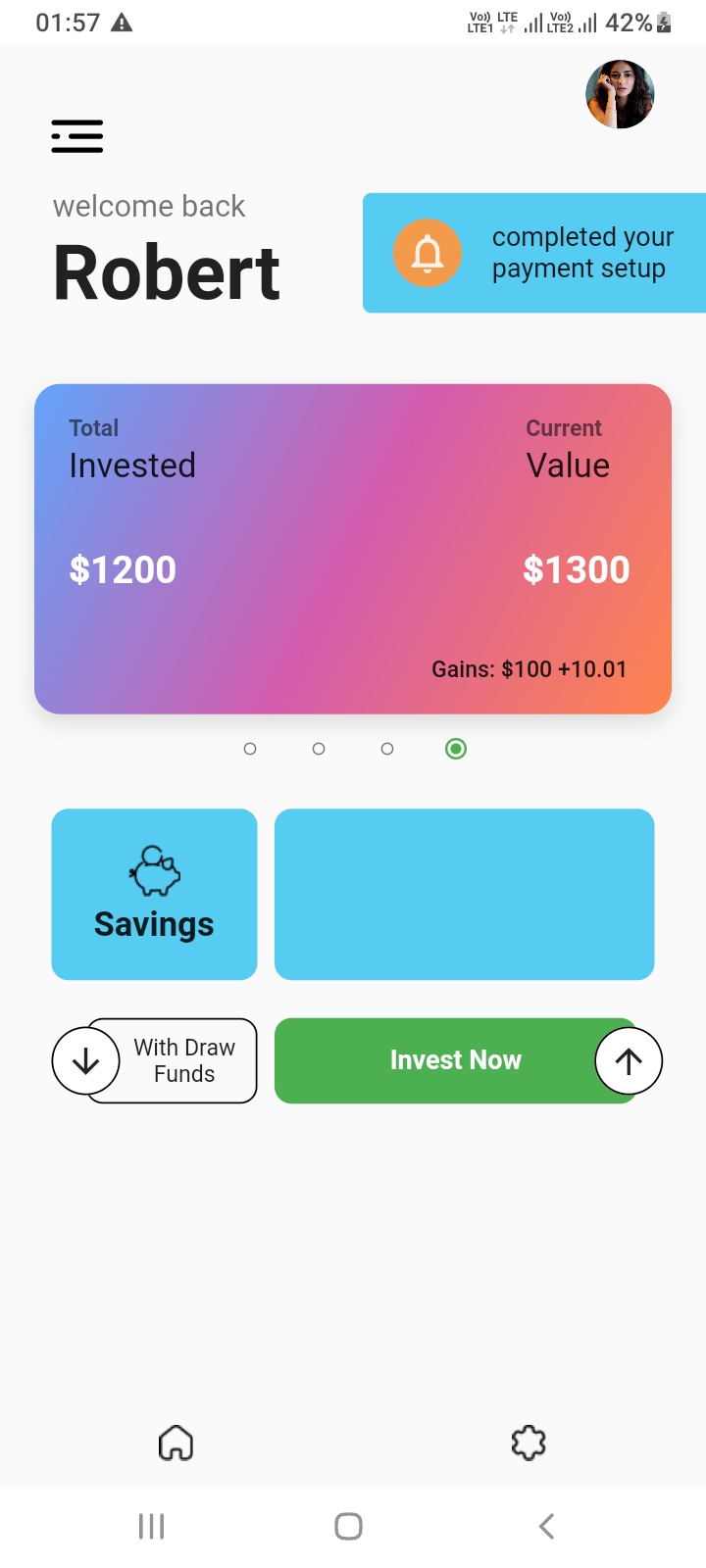Go back using the system back button
This screenshot has width=706, height=1568.
pyautogui.click(x=546, y=1526)
